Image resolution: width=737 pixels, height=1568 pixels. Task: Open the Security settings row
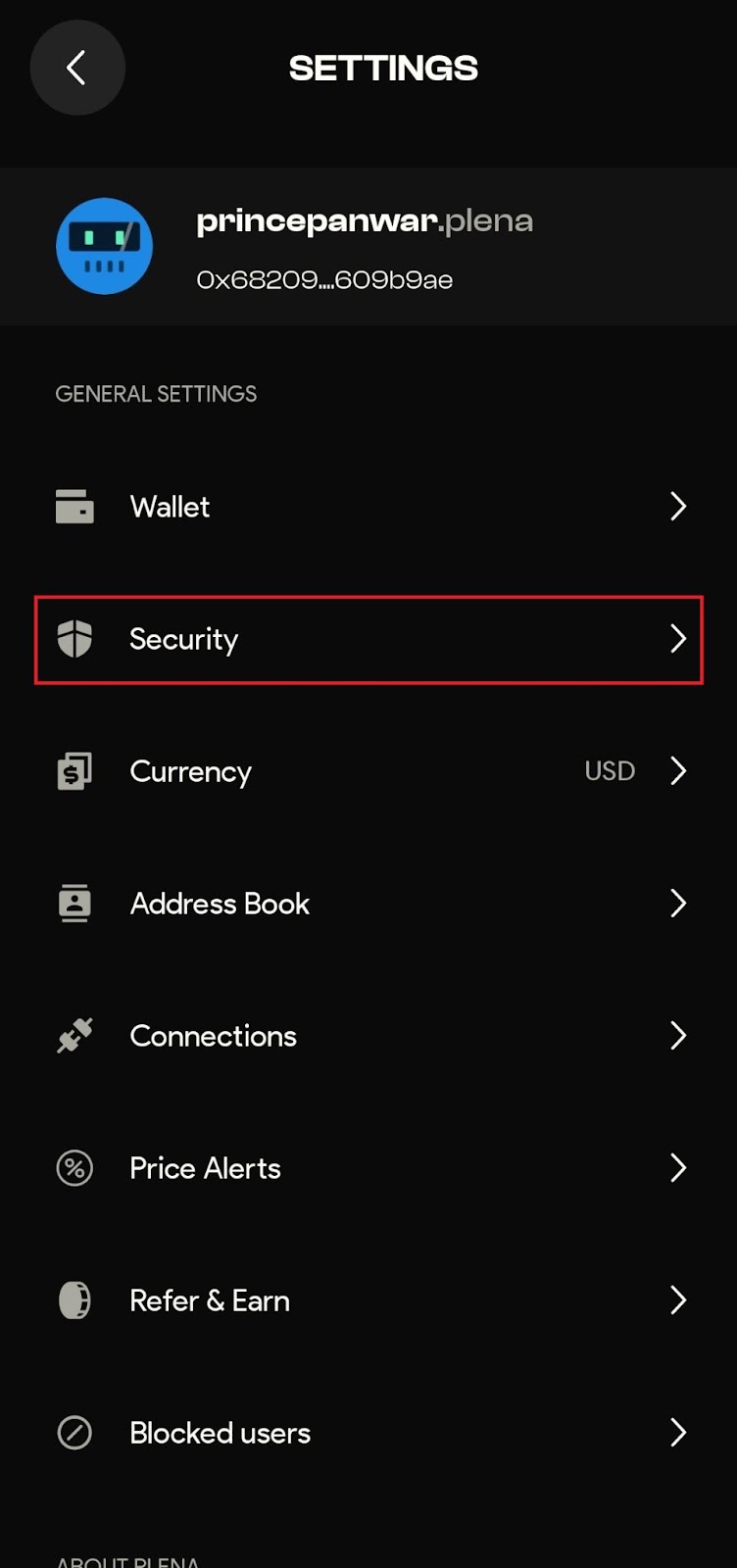click(x=368, y=639)
